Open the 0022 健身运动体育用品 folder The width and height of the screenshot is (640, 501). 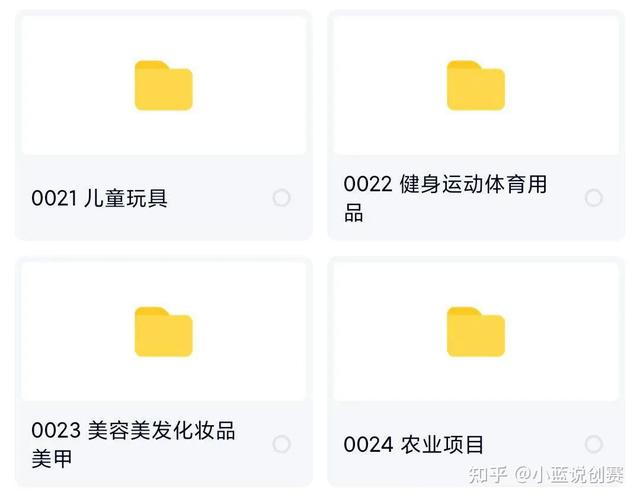click(476, 86)
